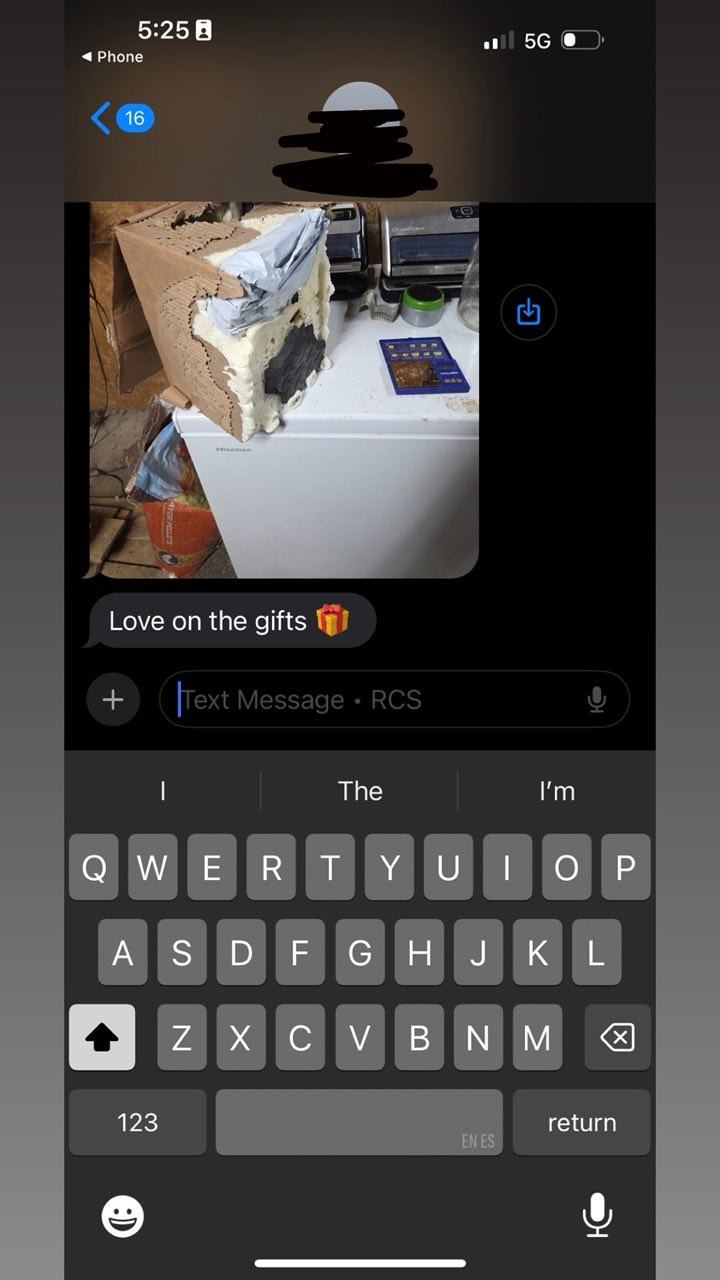Hit the backspace key
This screenshot has width=720, height=1280.
616,1038
